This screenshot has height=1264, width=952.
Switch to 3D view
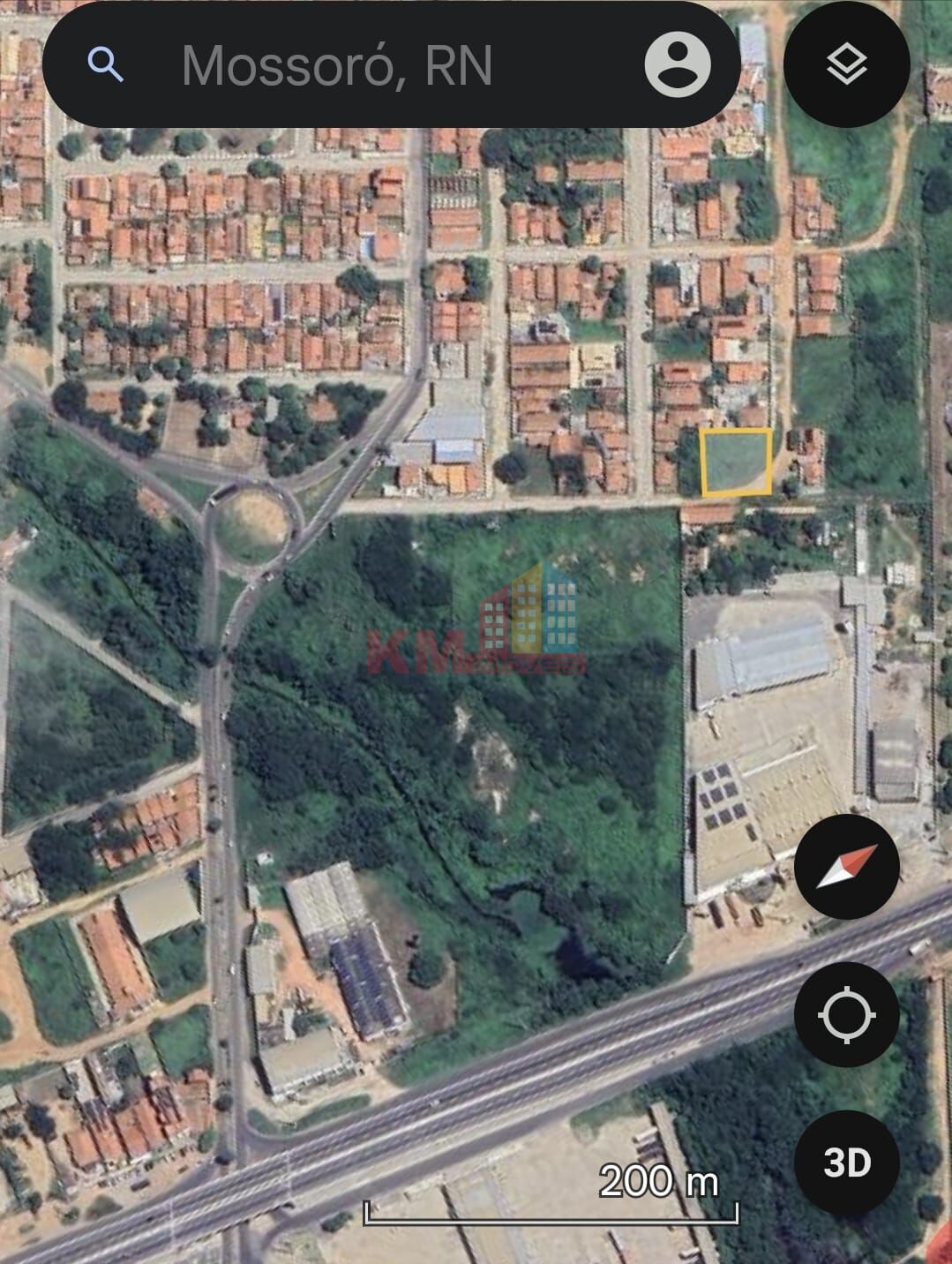pos(846,1162)
